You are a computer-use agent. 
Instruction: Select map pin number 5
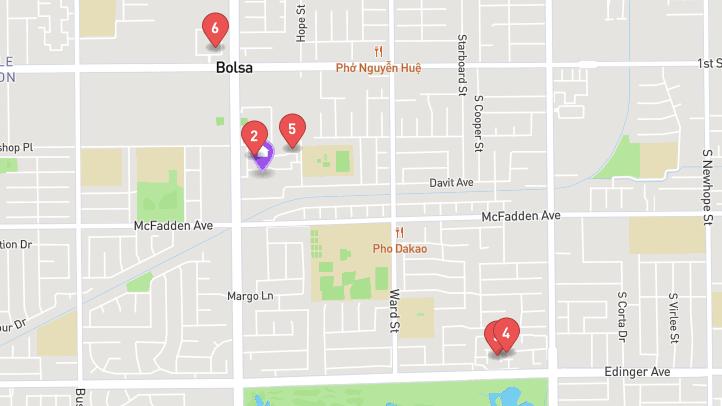(291, 128)
